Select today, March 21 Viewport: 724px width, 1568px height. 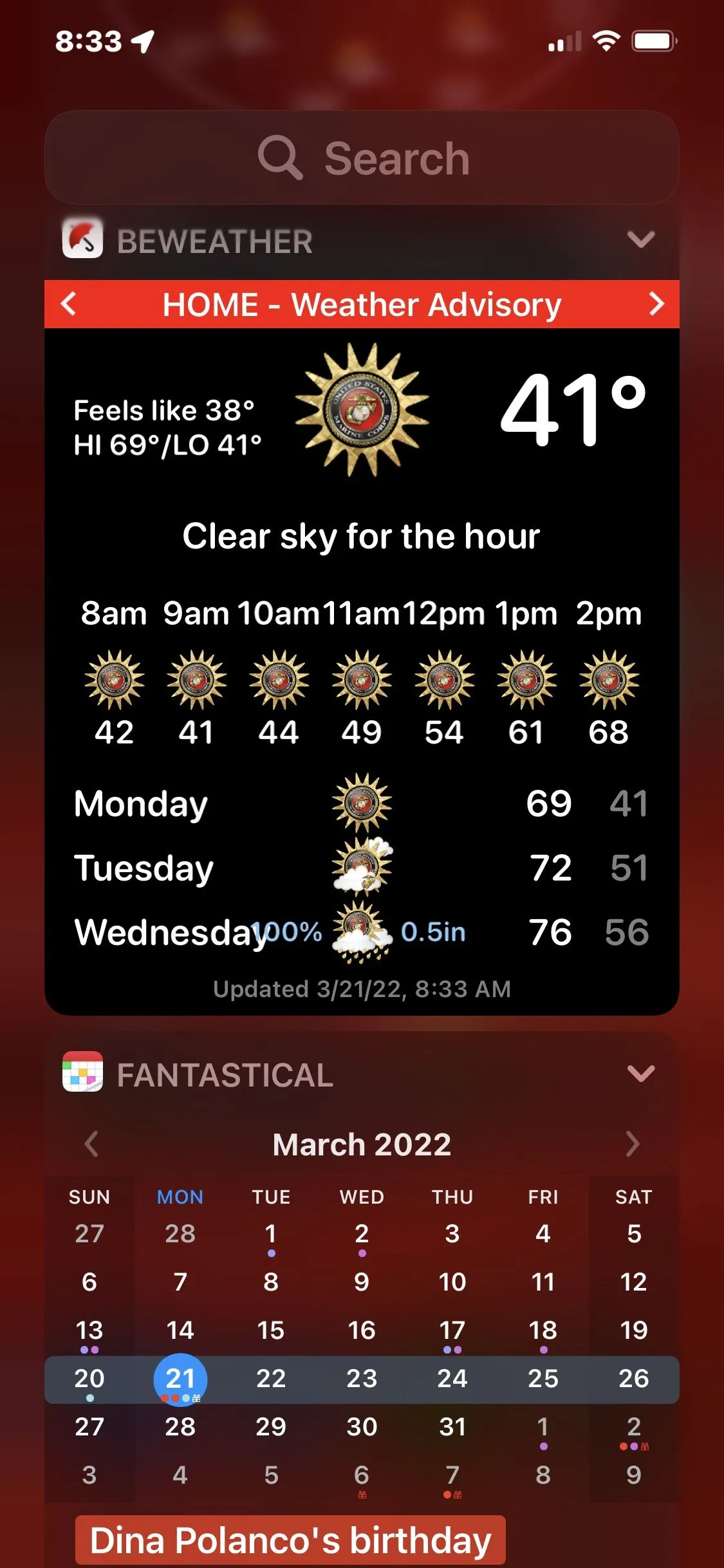click(180, 1379)
